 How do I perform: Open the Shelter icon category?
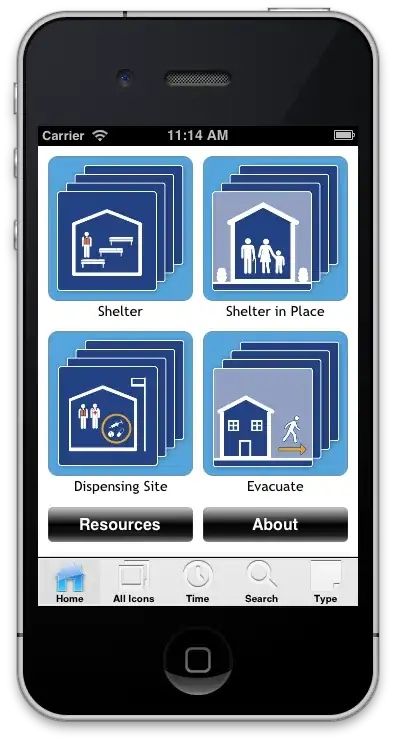[x=120, y=228]
